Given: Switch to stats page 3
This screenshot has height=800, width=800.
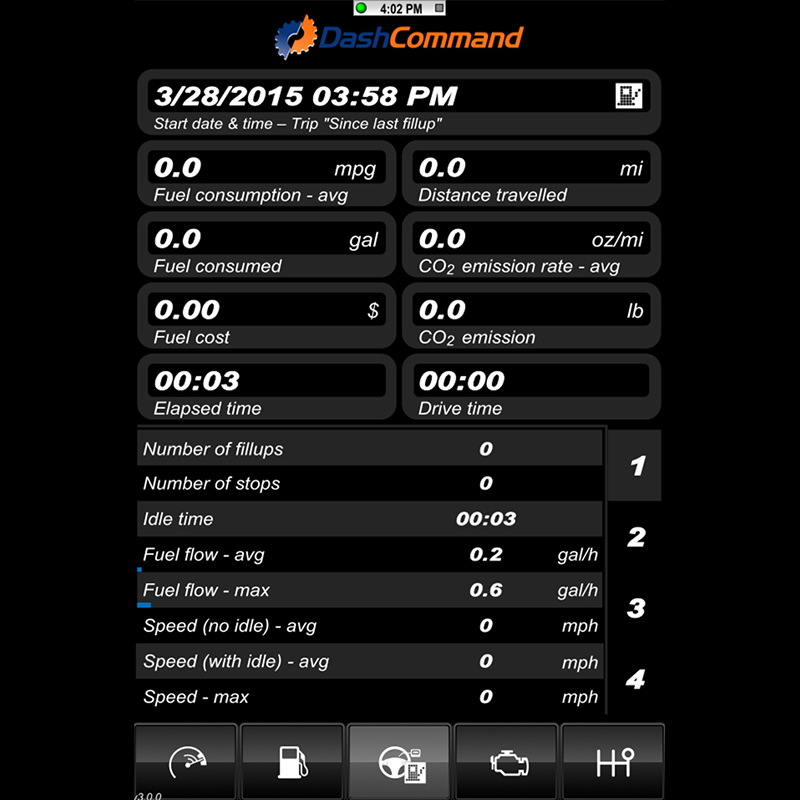Looking at the screenshot, I should tap(636, 608).
